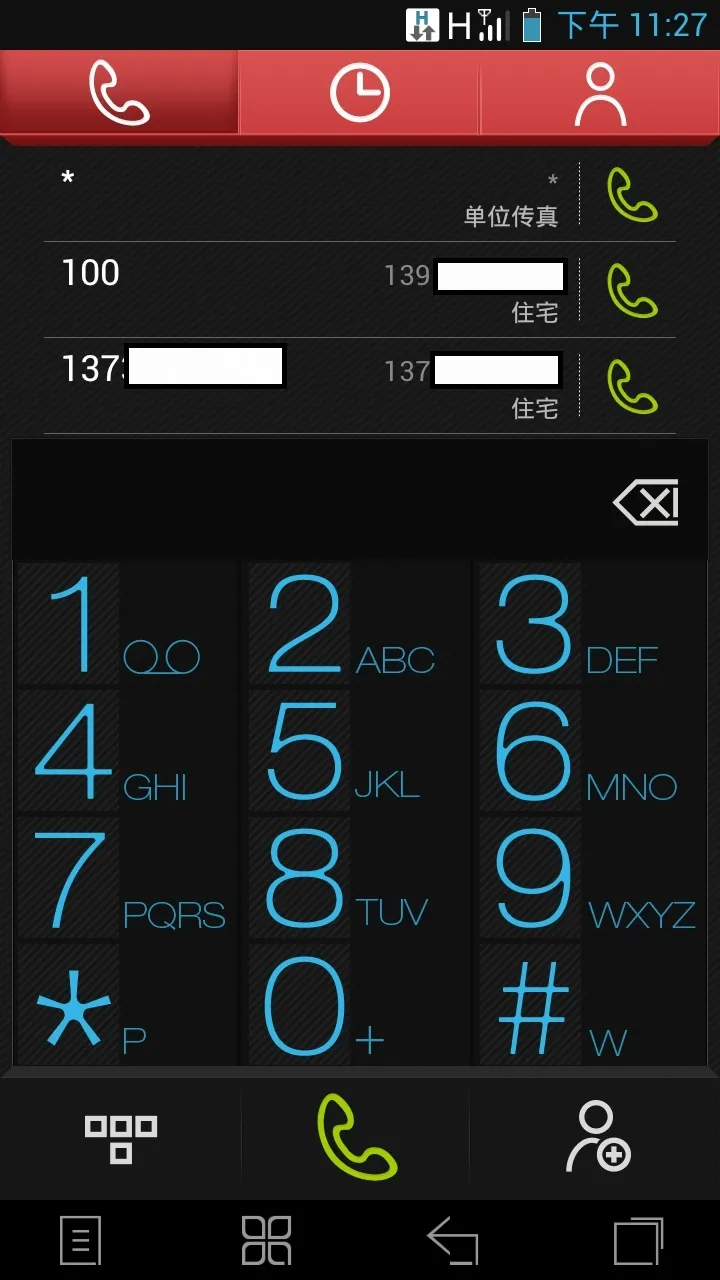This screenshot has width=720, height=1280.
Task: Add number as a new contact
Action: (597, 1138)
